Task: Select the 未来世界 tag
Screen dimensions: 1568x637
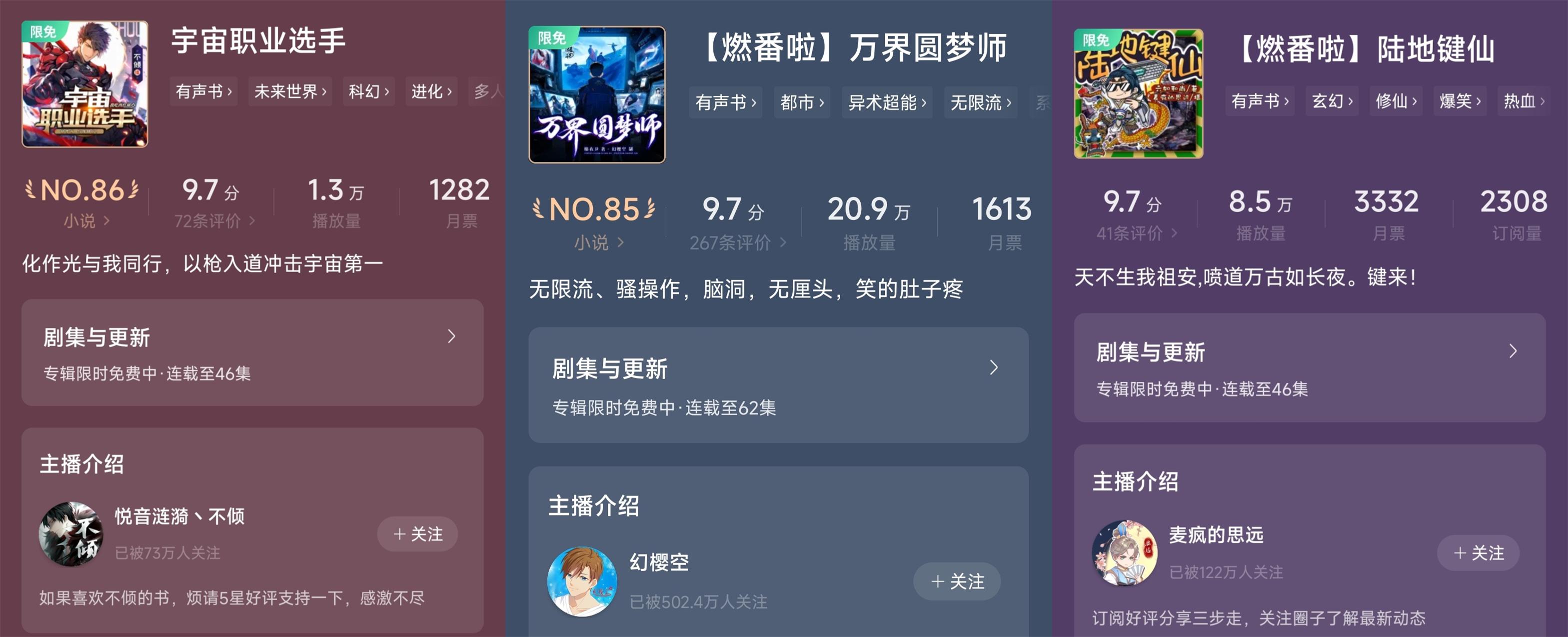Action: [290, 91]
